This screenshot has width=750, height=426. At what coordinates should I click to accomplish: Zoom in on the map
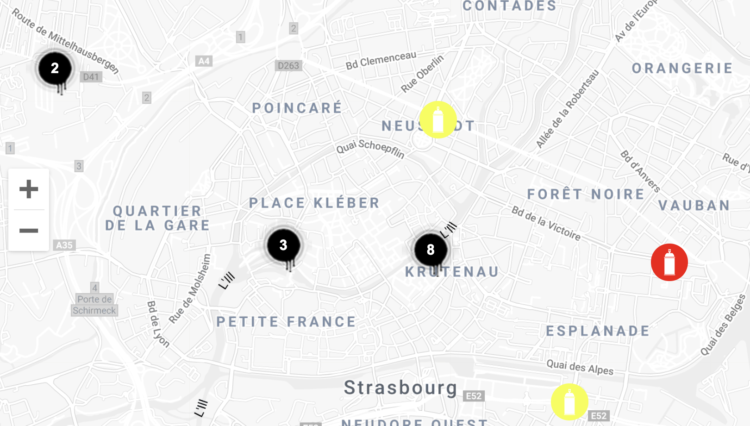[x=28, y=189]
